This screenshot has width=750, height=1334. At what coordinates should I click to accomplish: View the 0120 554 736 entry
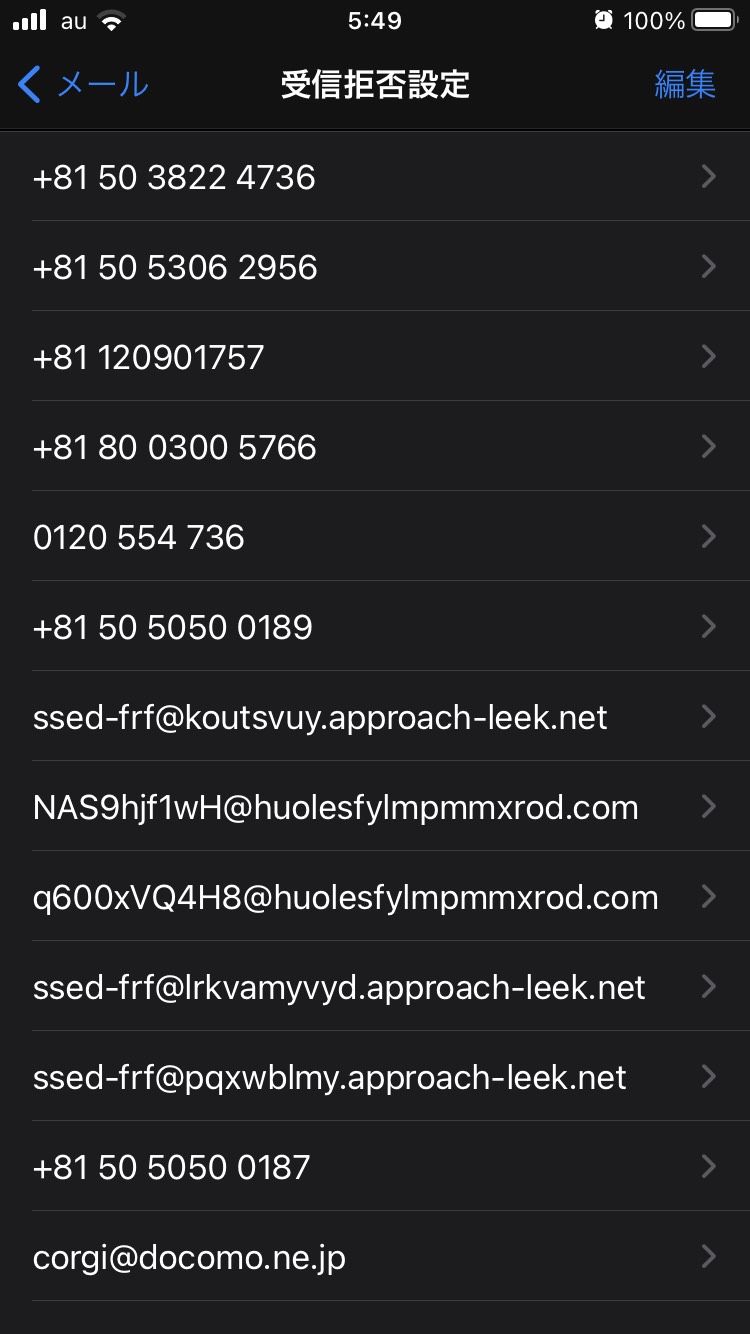point(375,537)
